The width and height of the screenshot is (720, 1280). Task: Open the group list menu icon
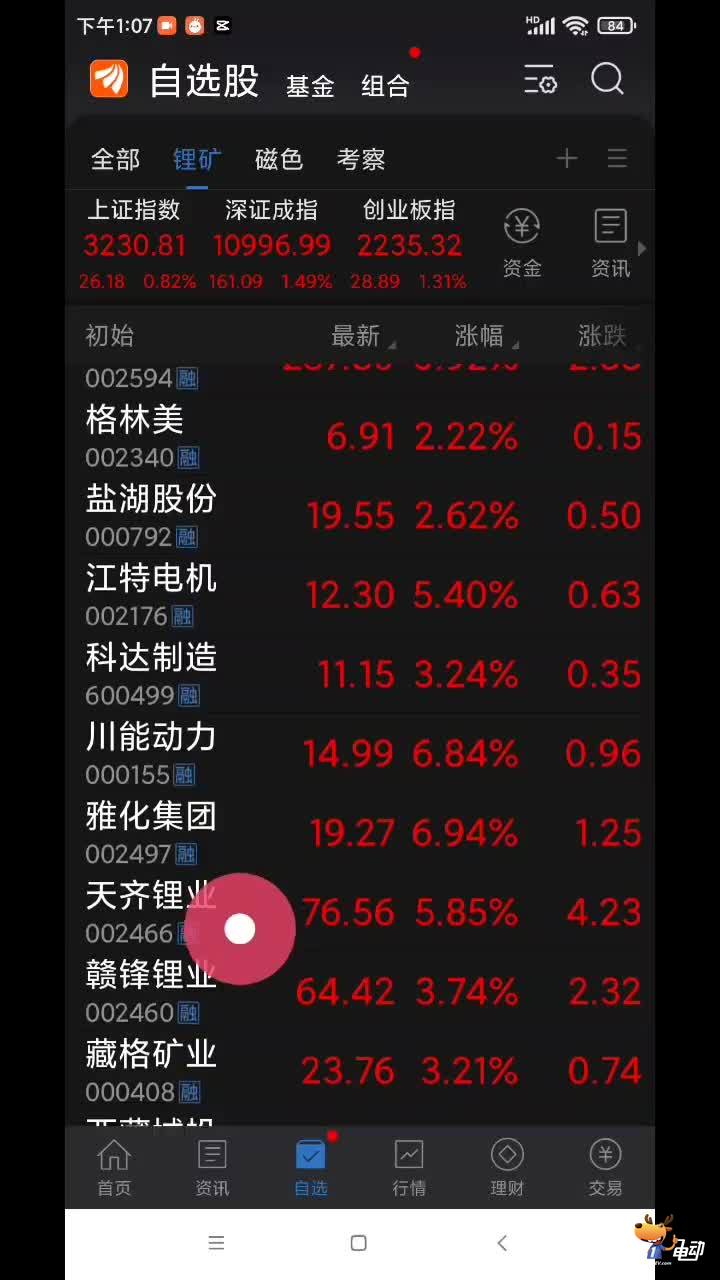coord(617,158)
